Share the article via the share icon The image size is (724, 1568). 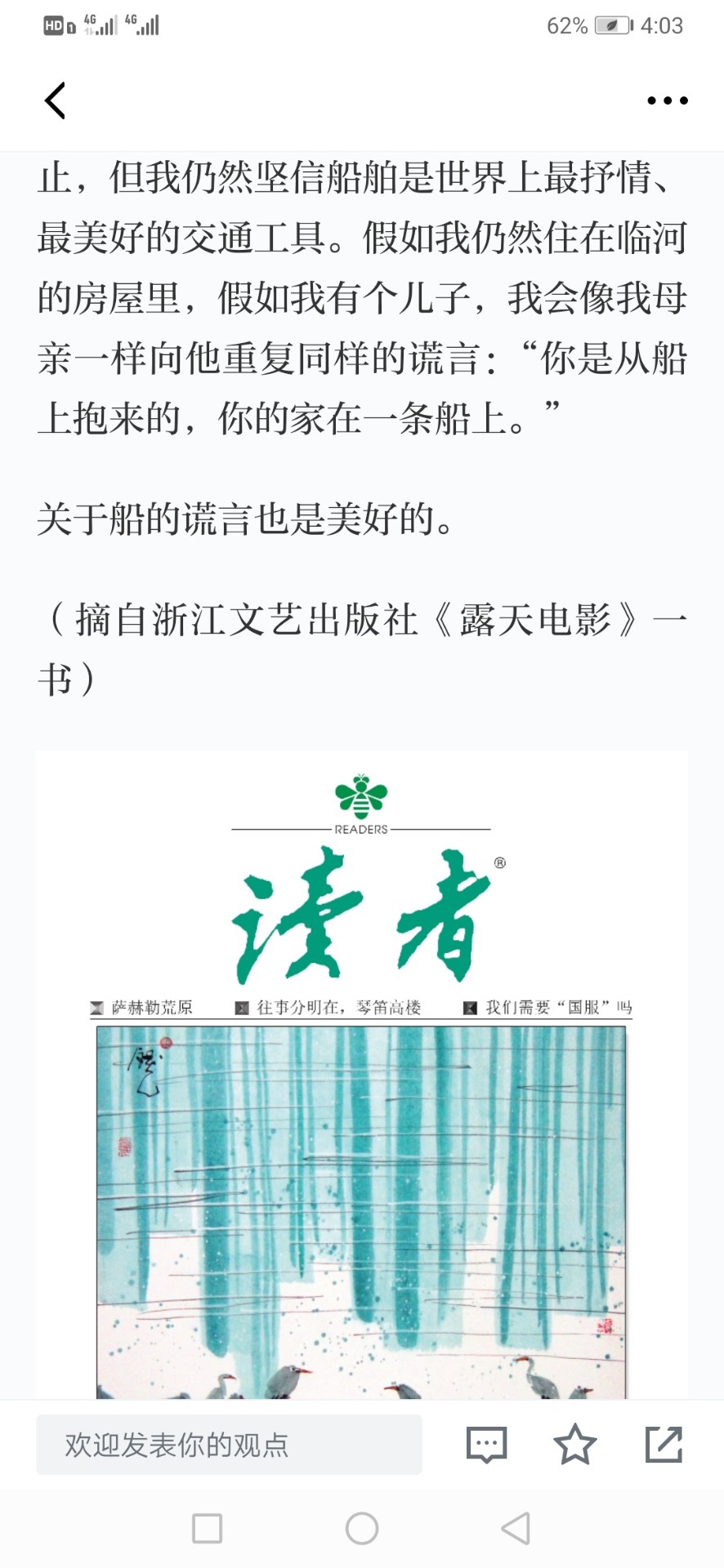pos(664,1444)
